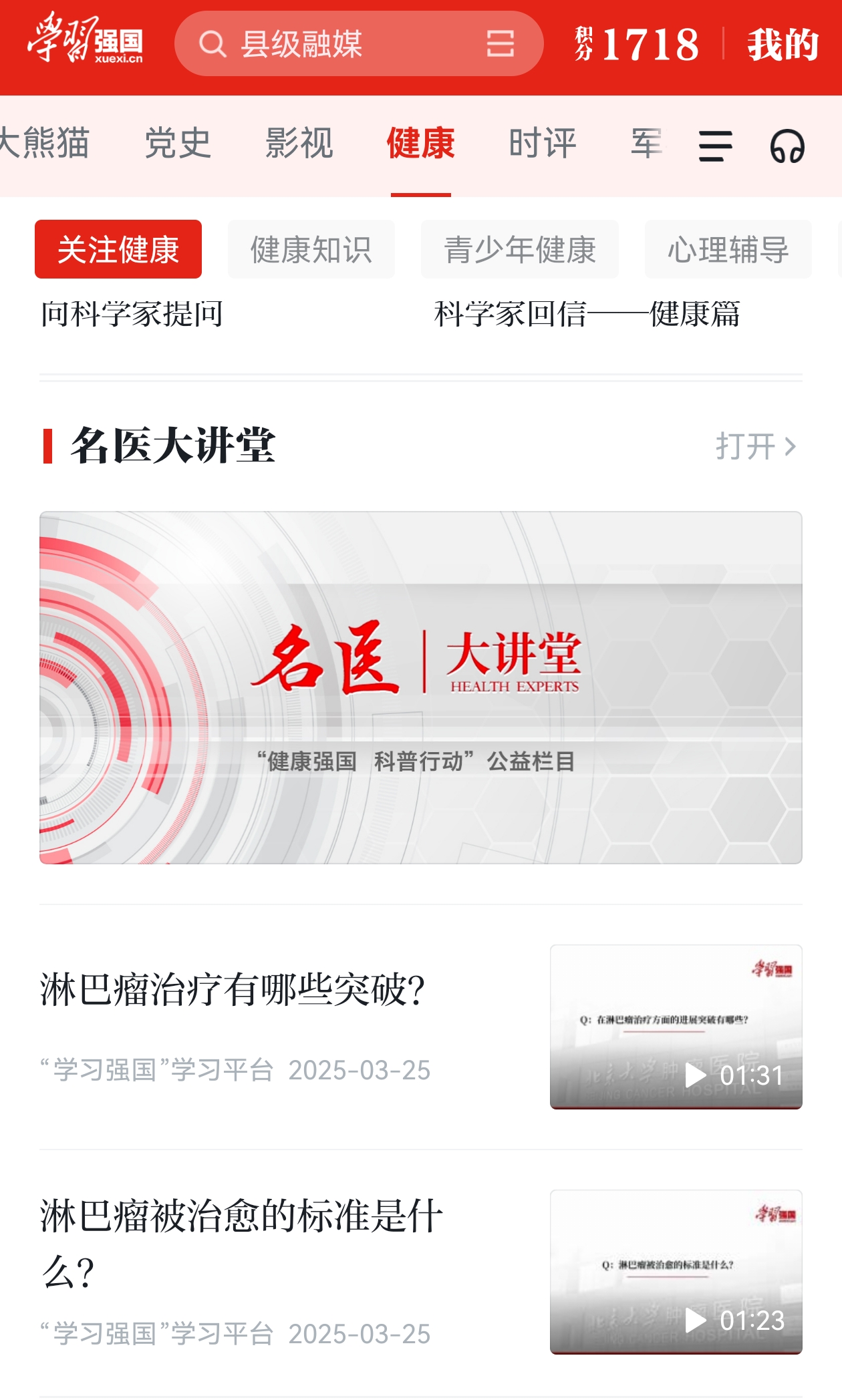The image size is (842, 1400).
Task: Switch to the 党史 tab
Action: pos(178,143)
